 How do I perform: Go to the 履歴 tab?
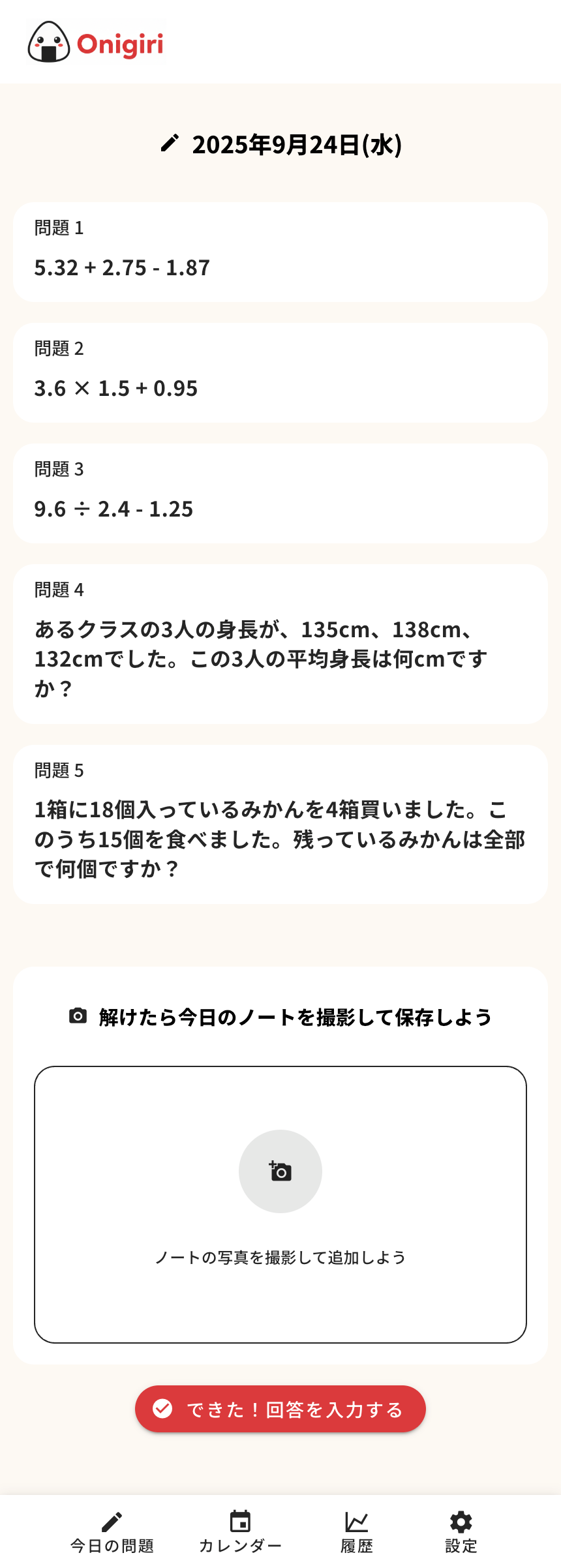(x=357, y=1531)
